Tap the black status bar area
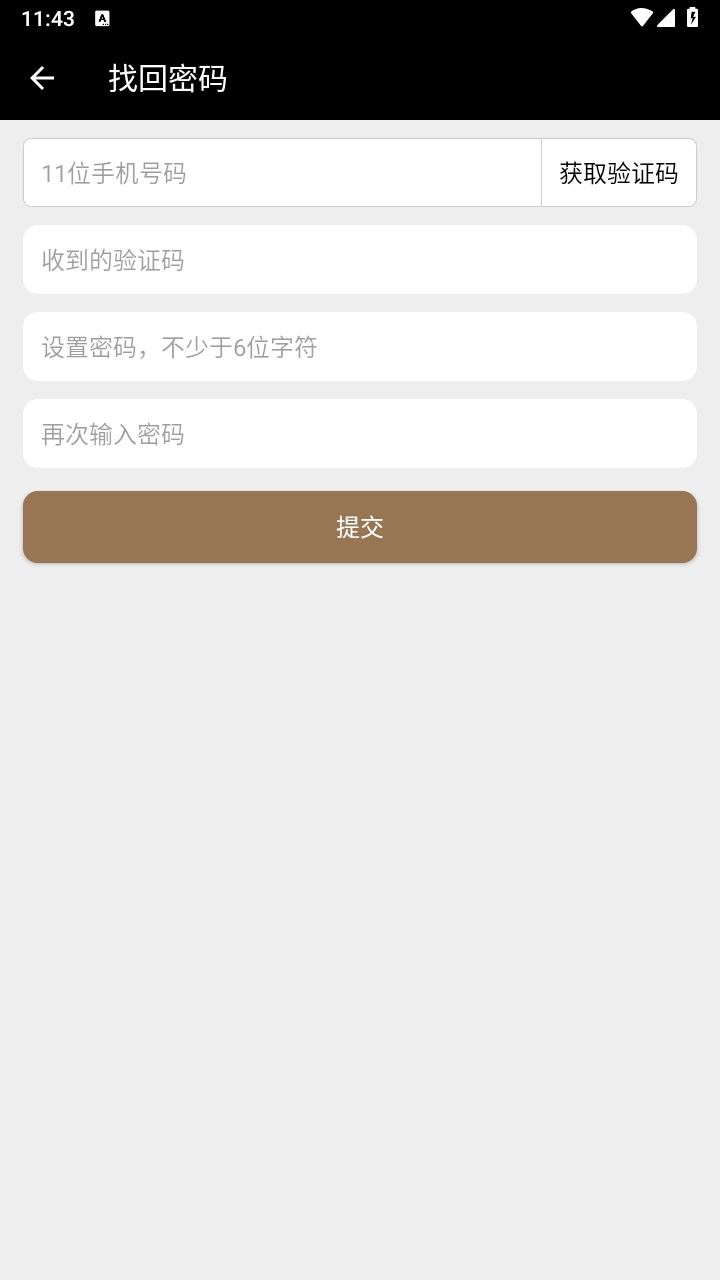 click(x=360, y=16)
